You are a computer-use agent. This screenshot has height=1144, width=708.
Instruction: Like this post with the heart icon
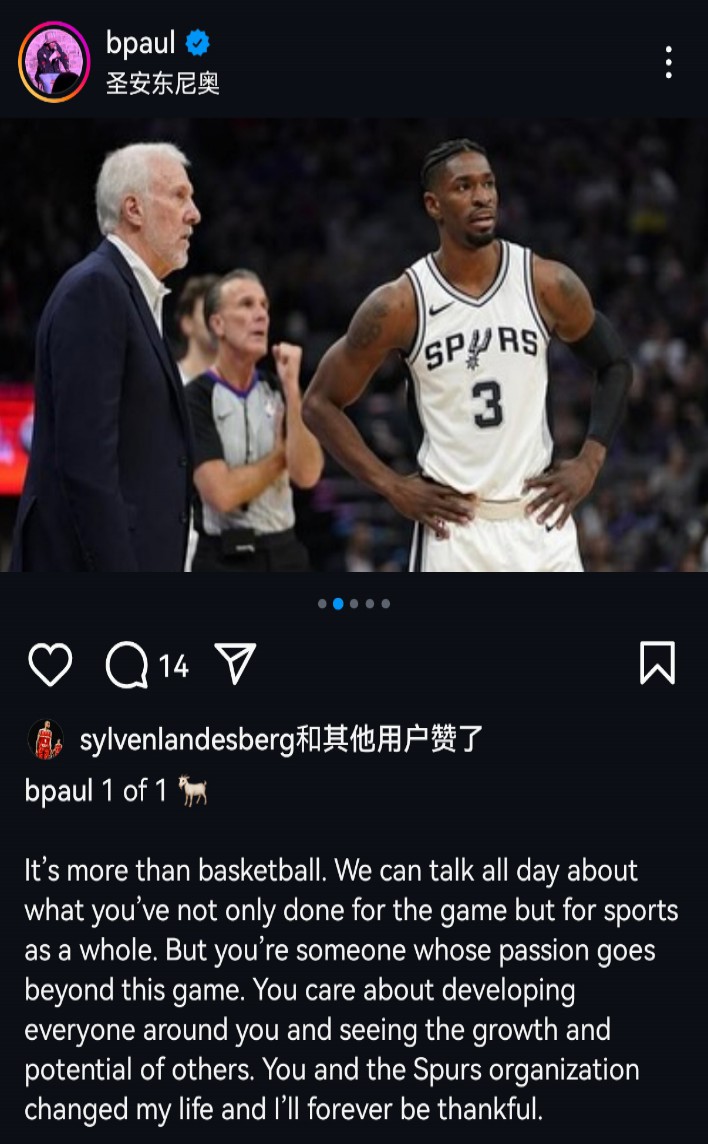(x=50, y=664)
